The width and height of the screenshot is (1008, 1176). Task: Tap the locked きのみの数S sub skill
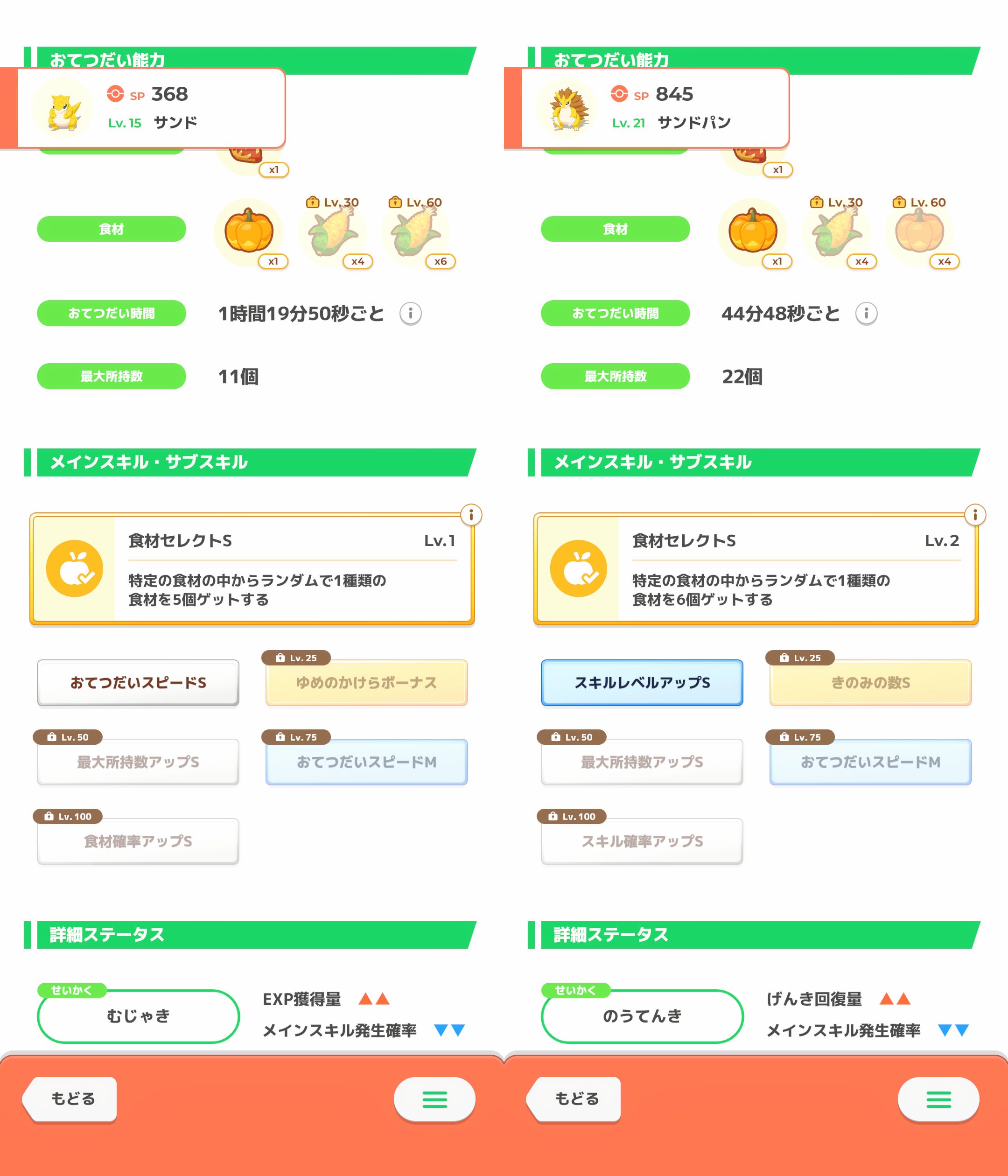coord(871,682)
